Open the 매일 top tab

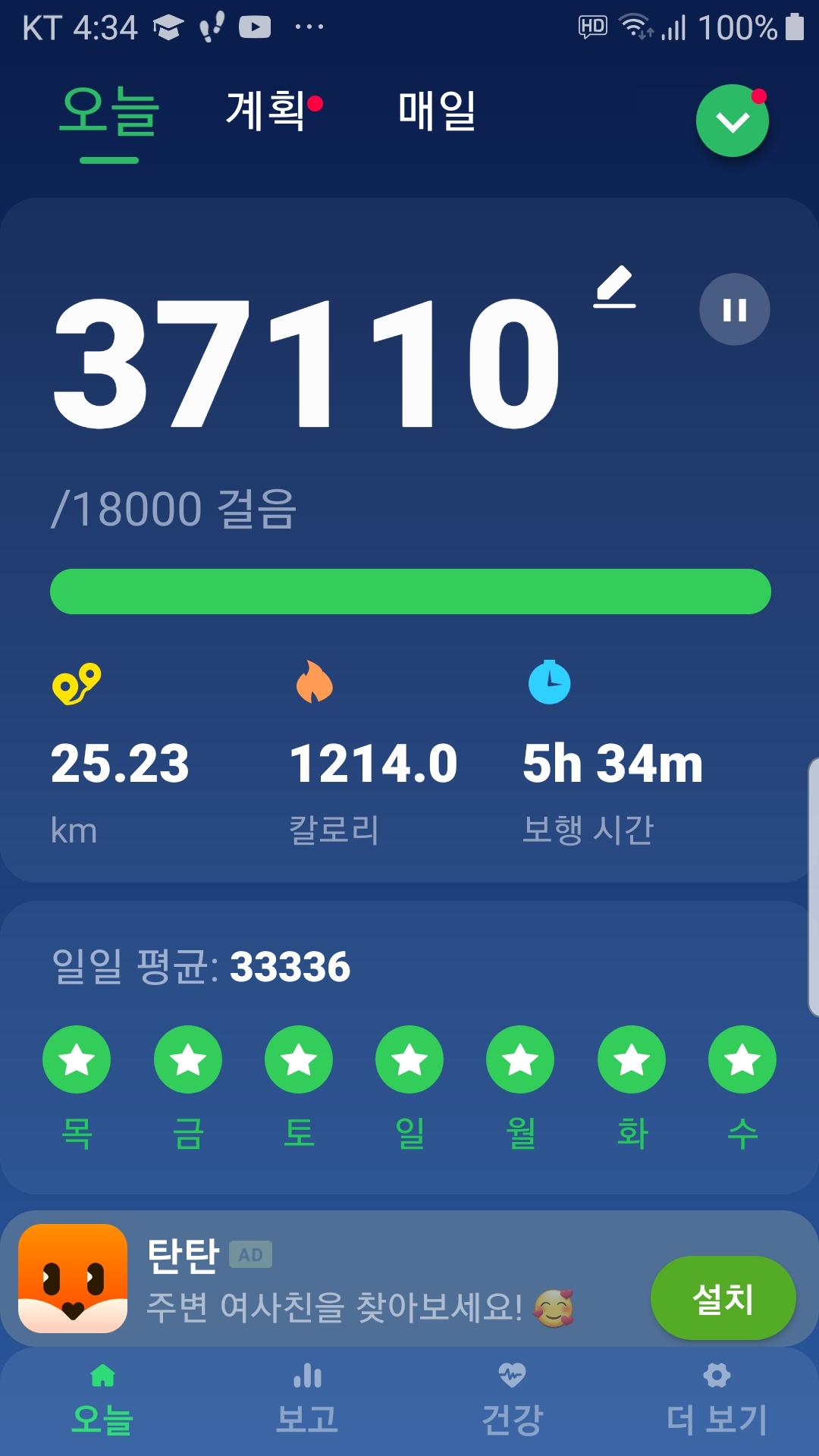(437, 111)
